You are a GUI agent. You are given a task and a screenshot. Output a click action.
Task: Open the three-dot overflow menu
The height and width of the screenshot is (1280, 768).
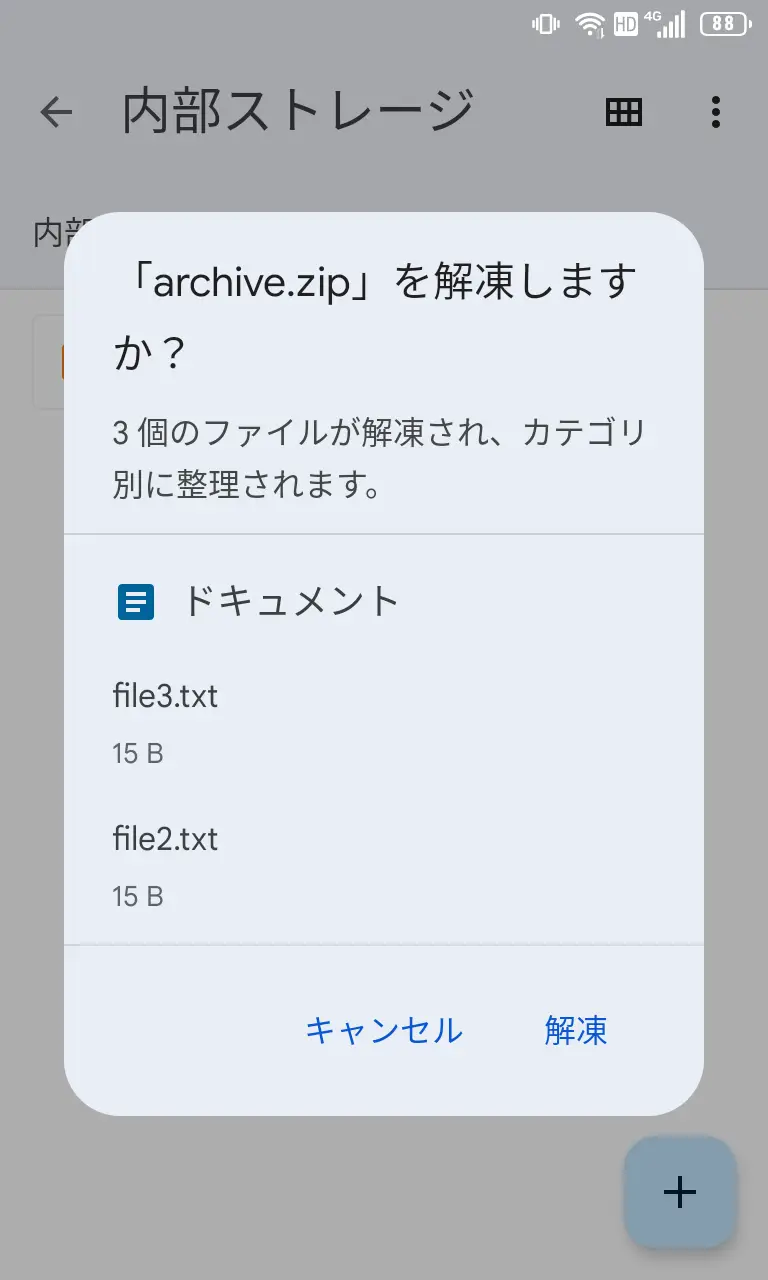click(x=715, y=112)
